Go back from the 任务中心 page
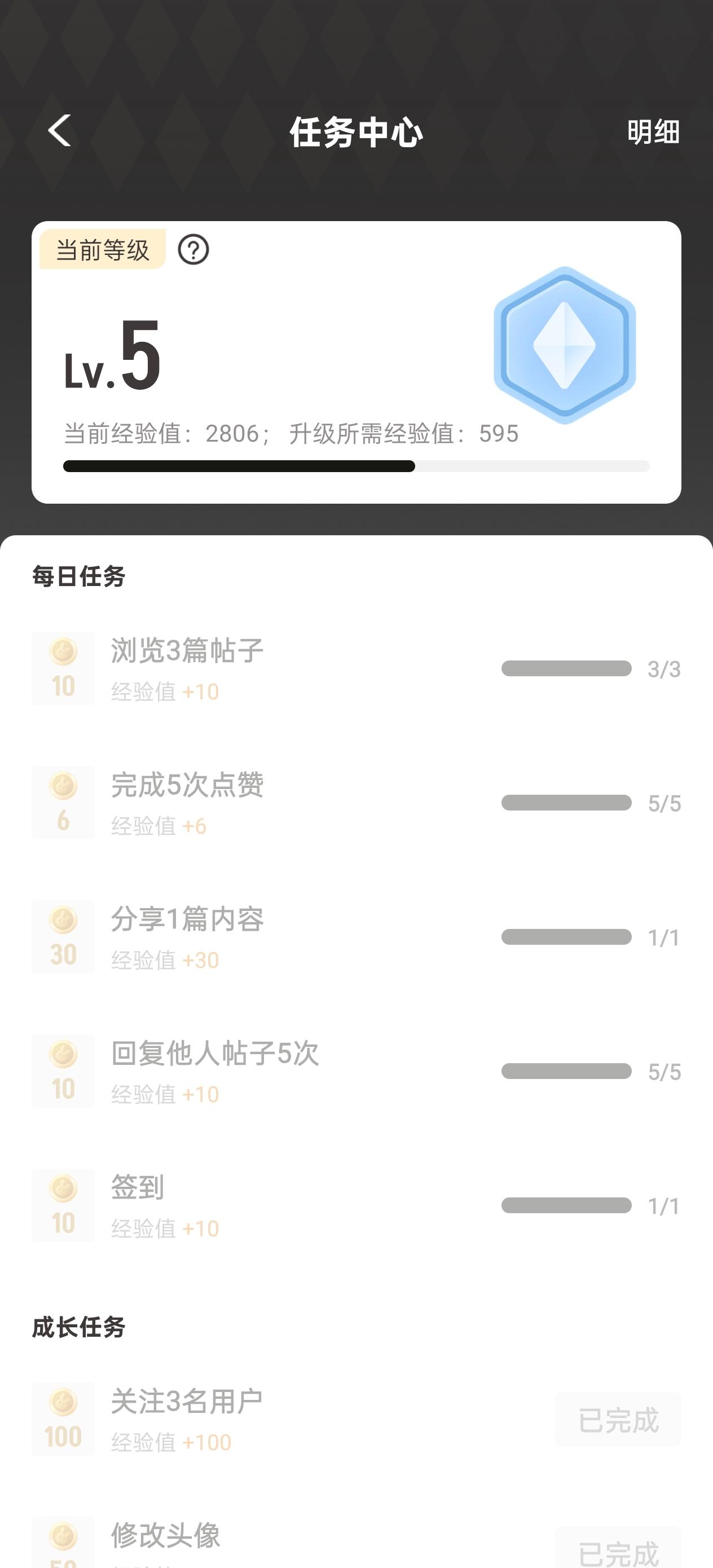This screenshot has height=1568, width=713. click(60, 131)
